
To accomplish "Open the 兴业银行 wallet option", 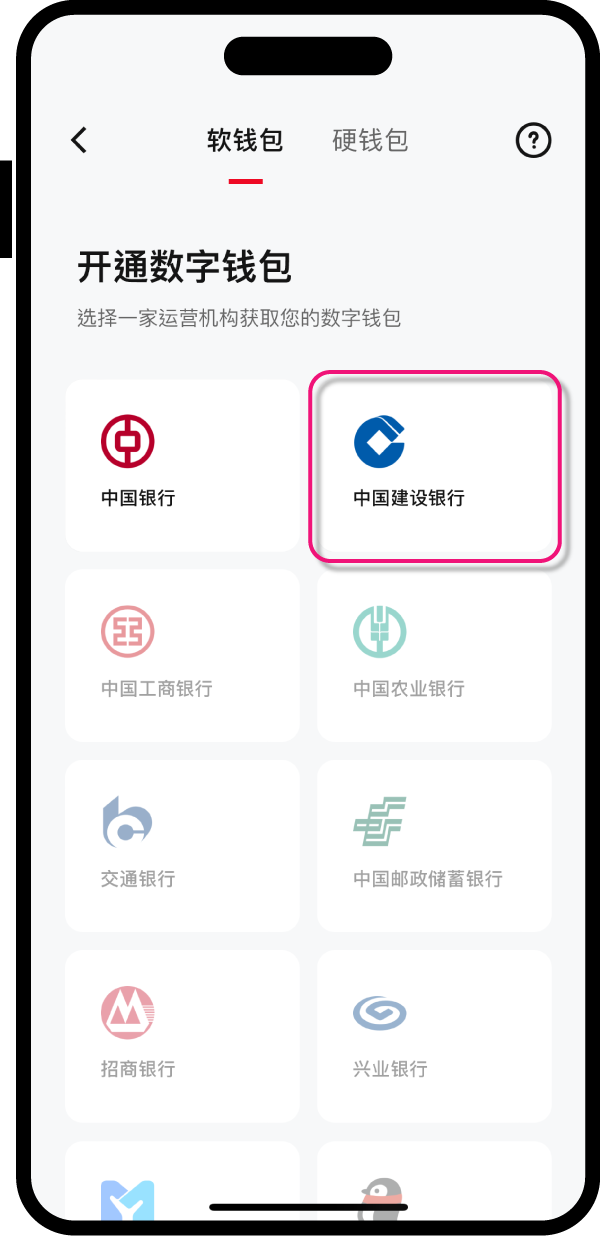I will click(435, 1036).
